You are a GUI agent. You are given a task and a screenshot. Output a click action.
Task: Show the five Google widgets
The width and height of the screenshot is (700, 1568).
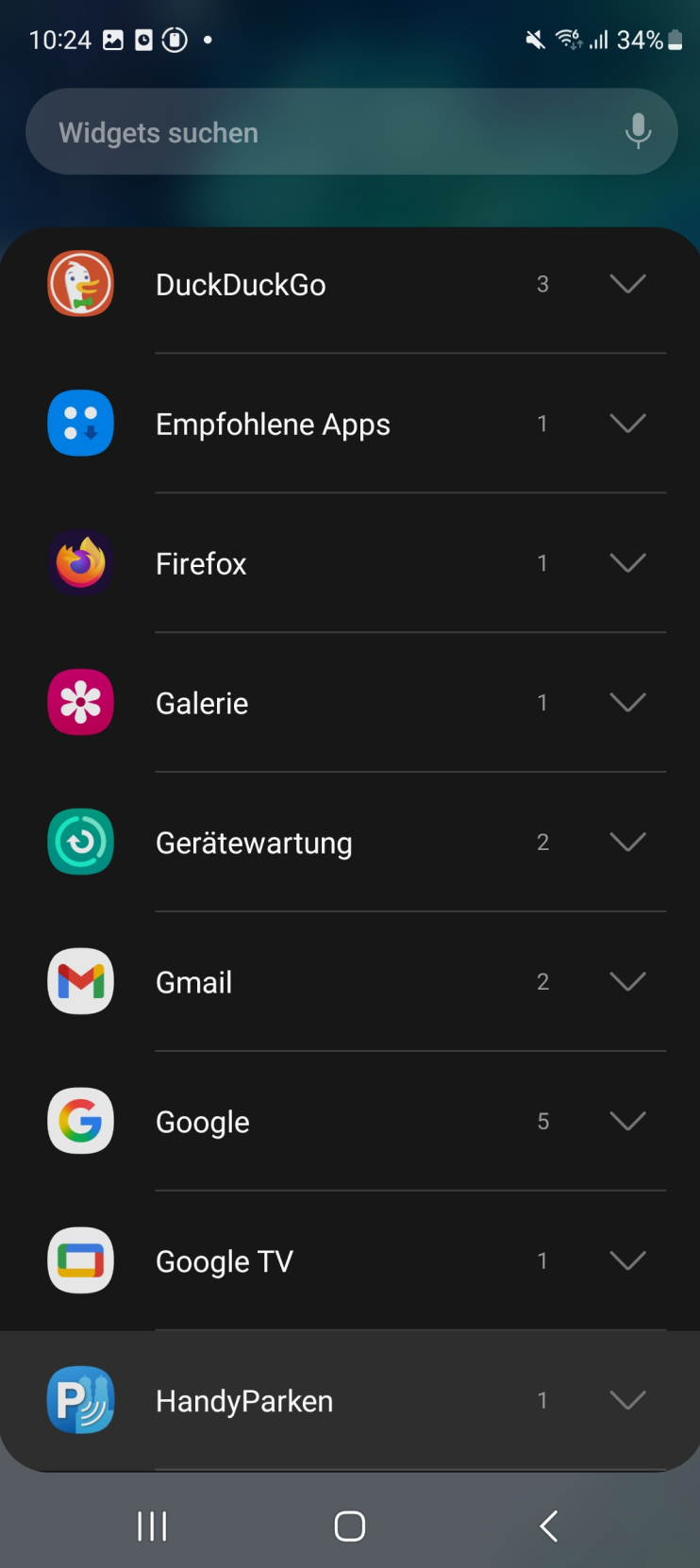pos(627,1121)
